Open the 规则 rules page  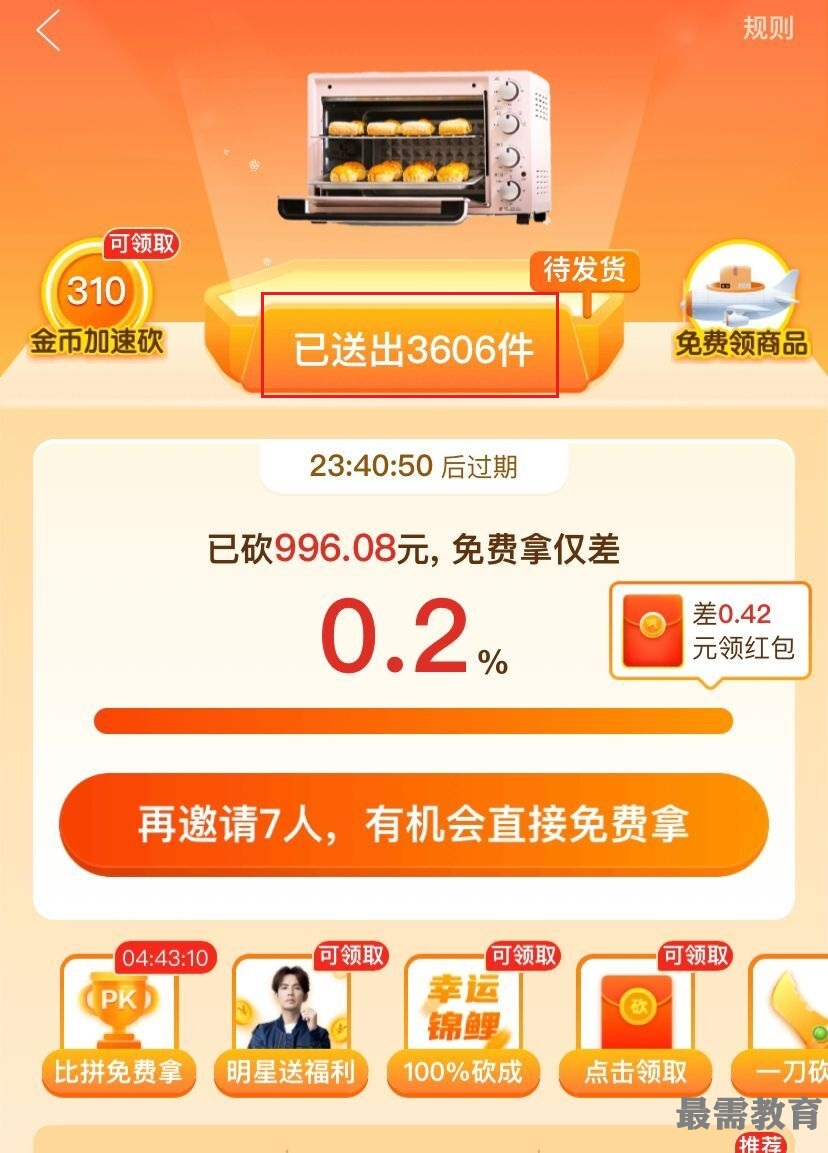(767, 28)
